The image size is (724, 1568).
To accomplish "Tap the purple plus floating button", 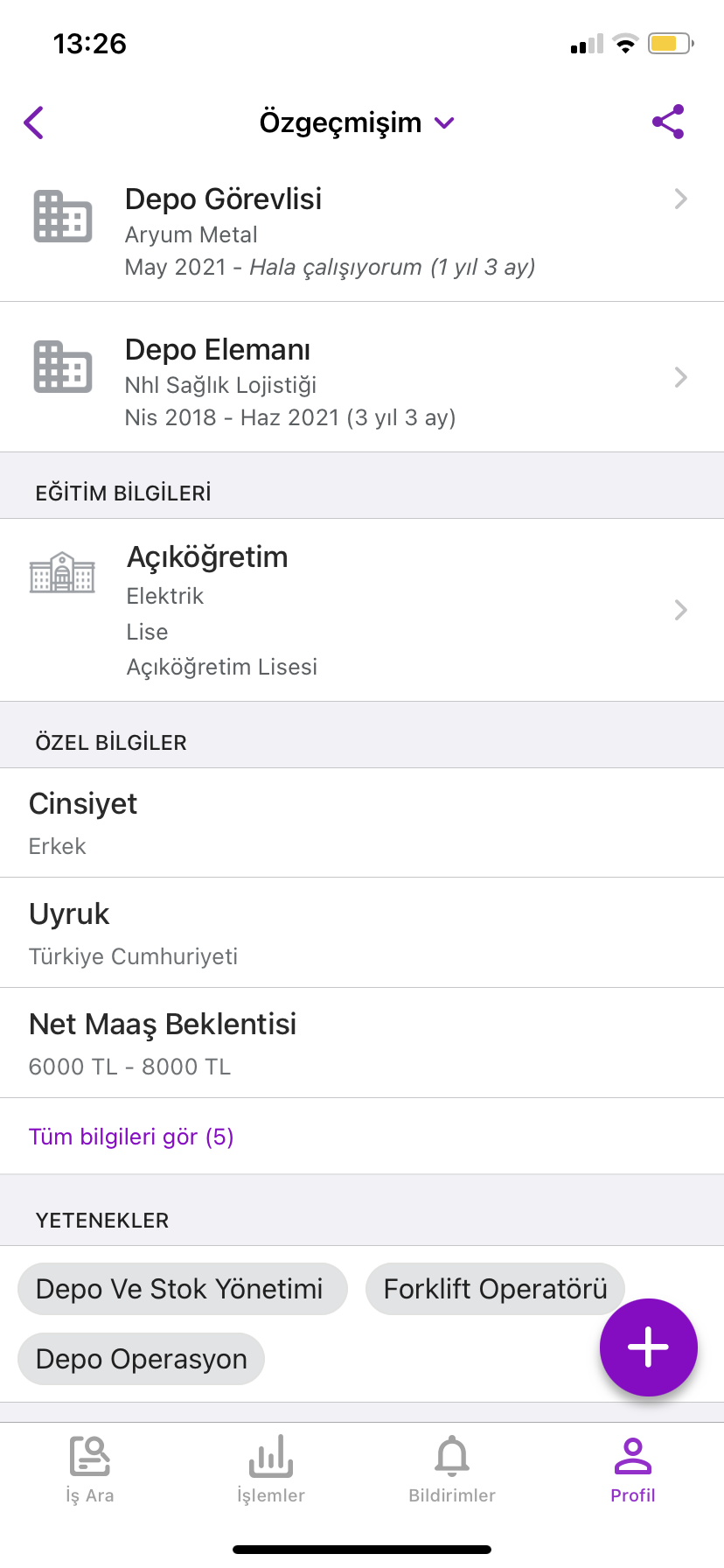I will pyautogui.click(x=648, y=1347).
